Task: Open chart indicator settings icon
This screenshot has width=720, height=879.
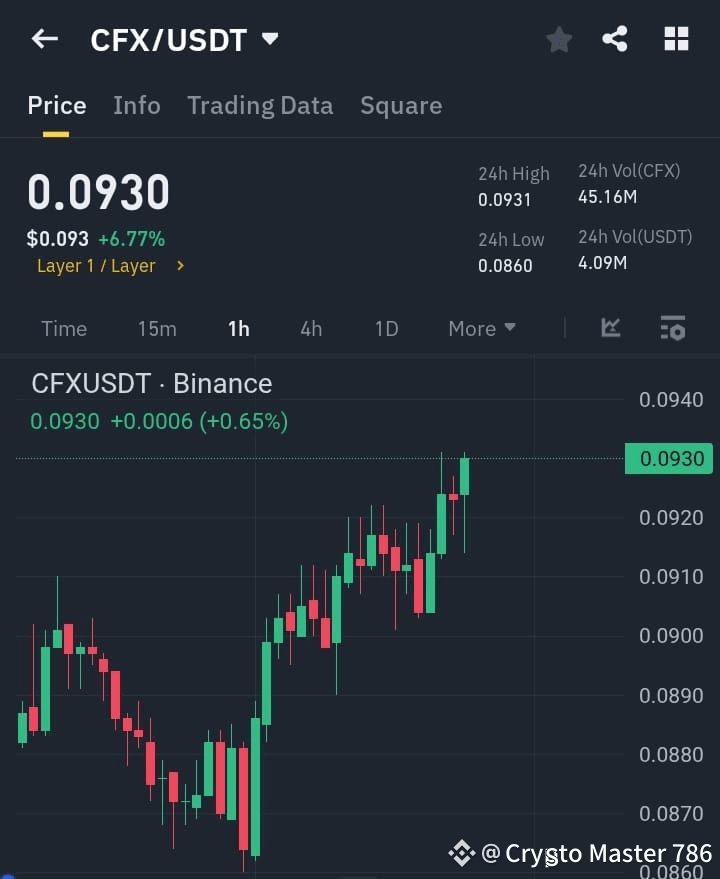Action: (672, 328)
